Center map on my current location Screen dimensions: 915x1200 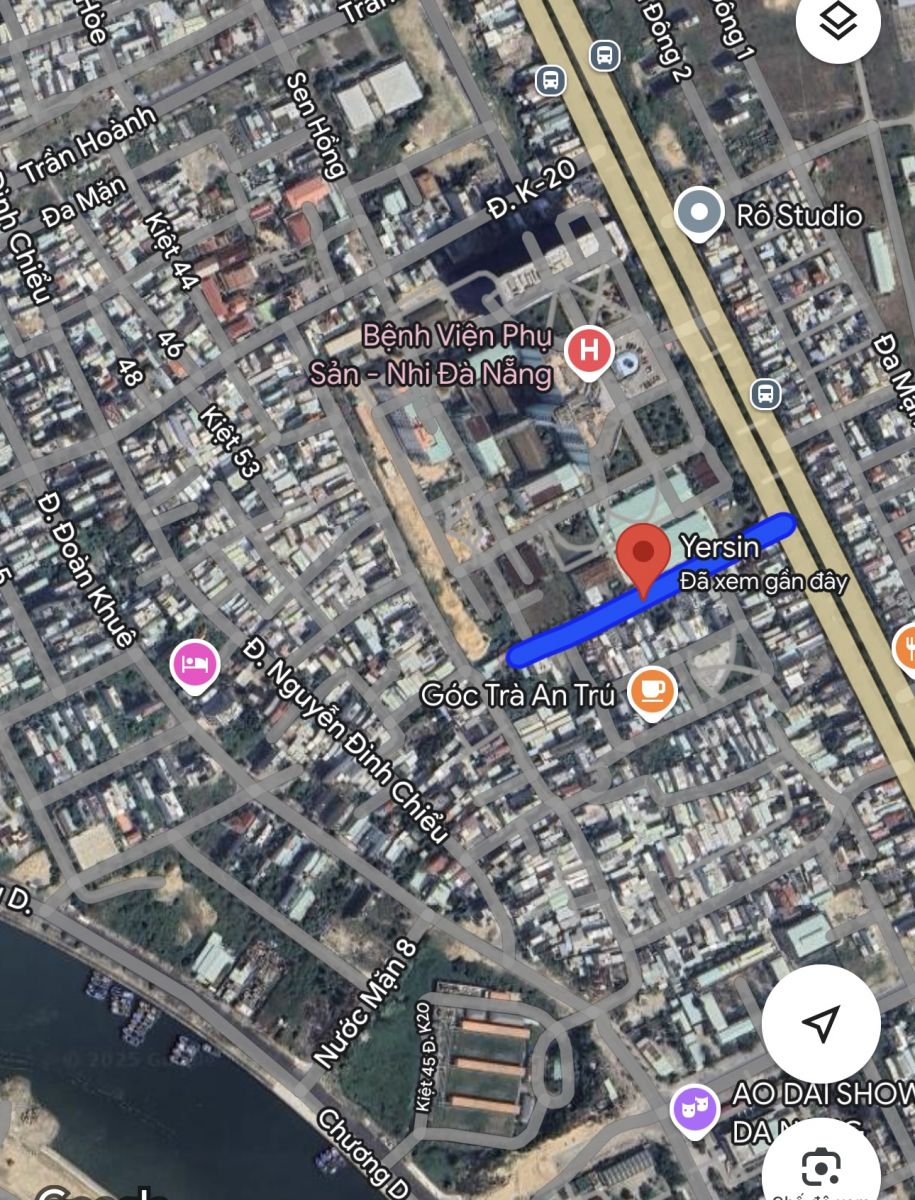click(x=821, y=1023)
